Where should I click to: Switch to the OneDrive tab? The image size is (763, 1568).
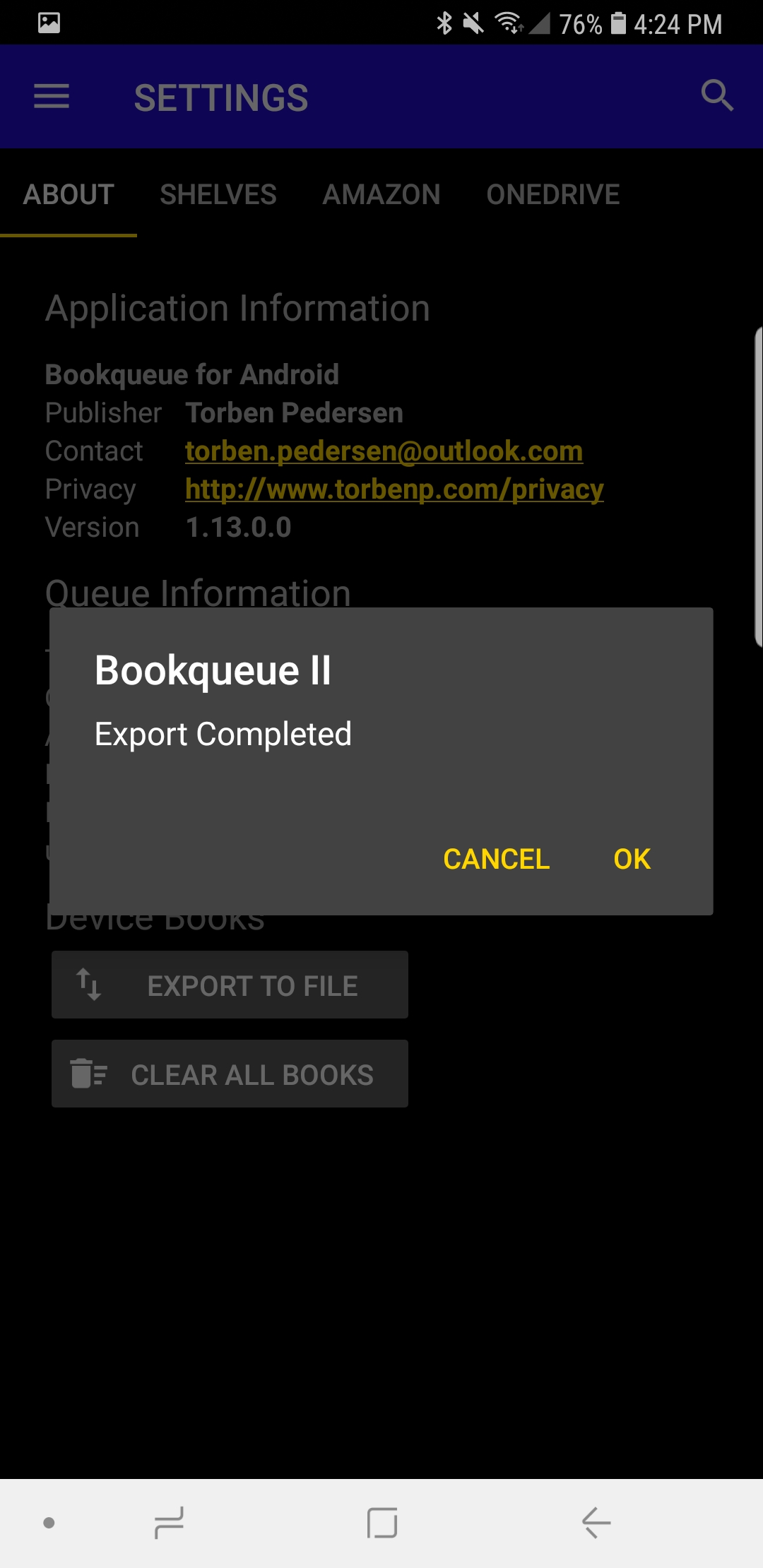click(x=552, y=194)
